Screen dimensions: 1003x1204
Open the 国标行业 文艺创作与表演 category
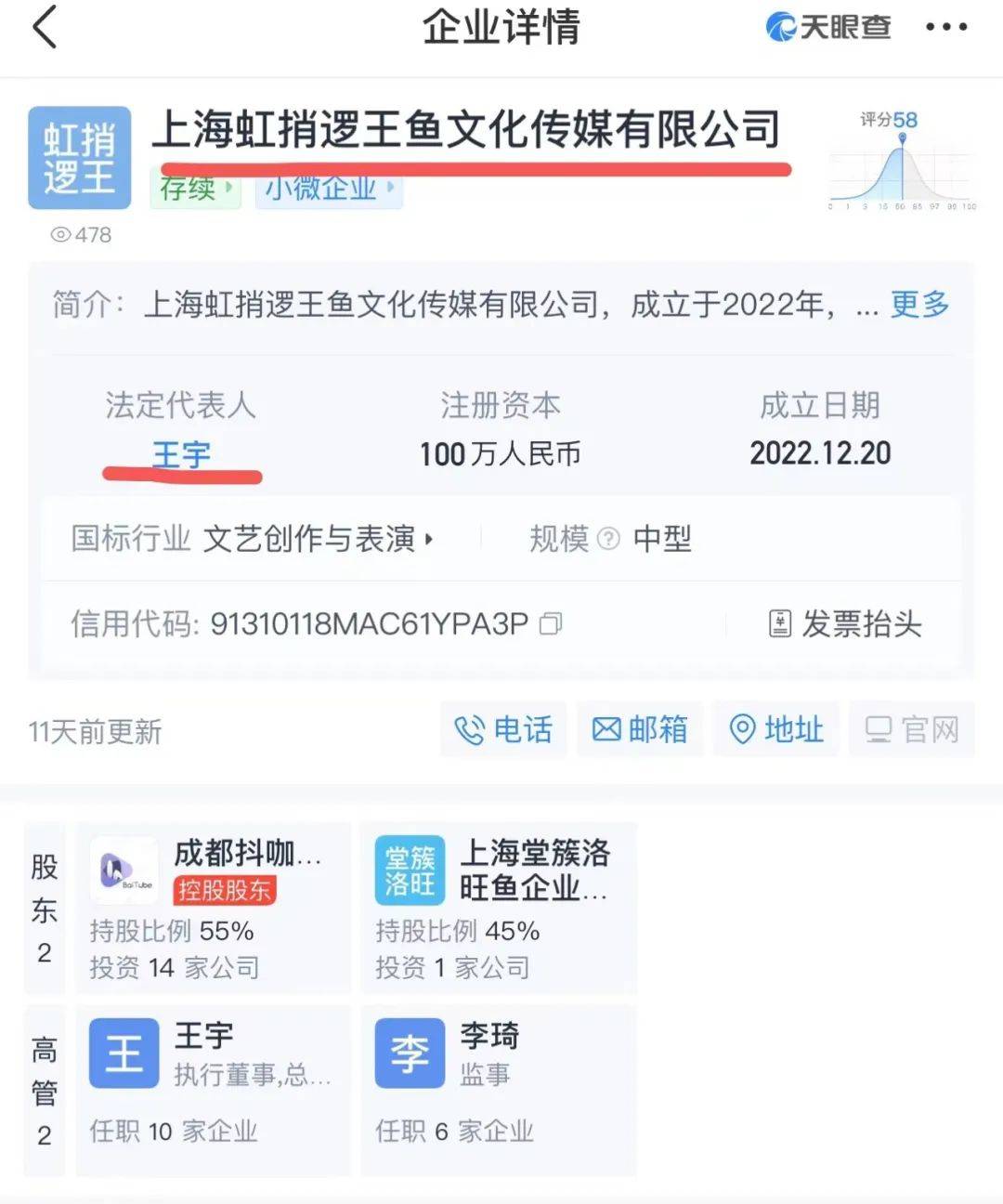(318, 539)
